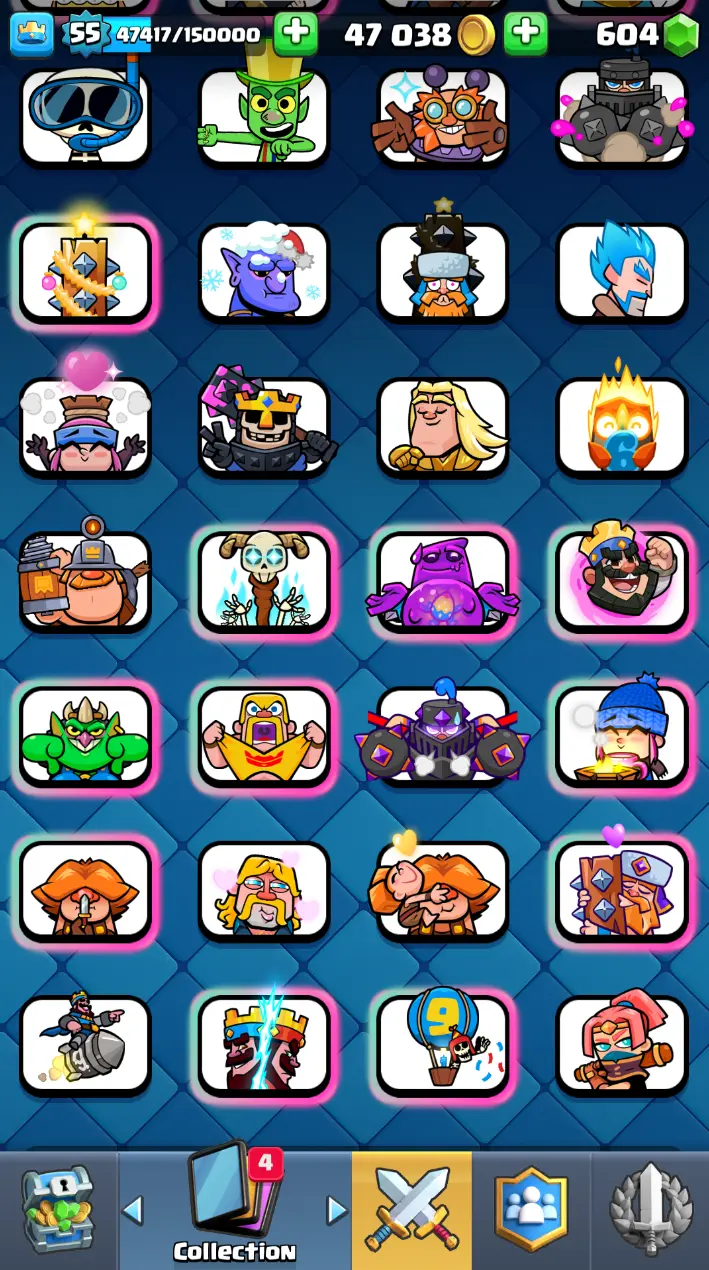Screen dimensions: 709x1270
Task: Add more gold with the plus button
Action: [x=525, y=35]
